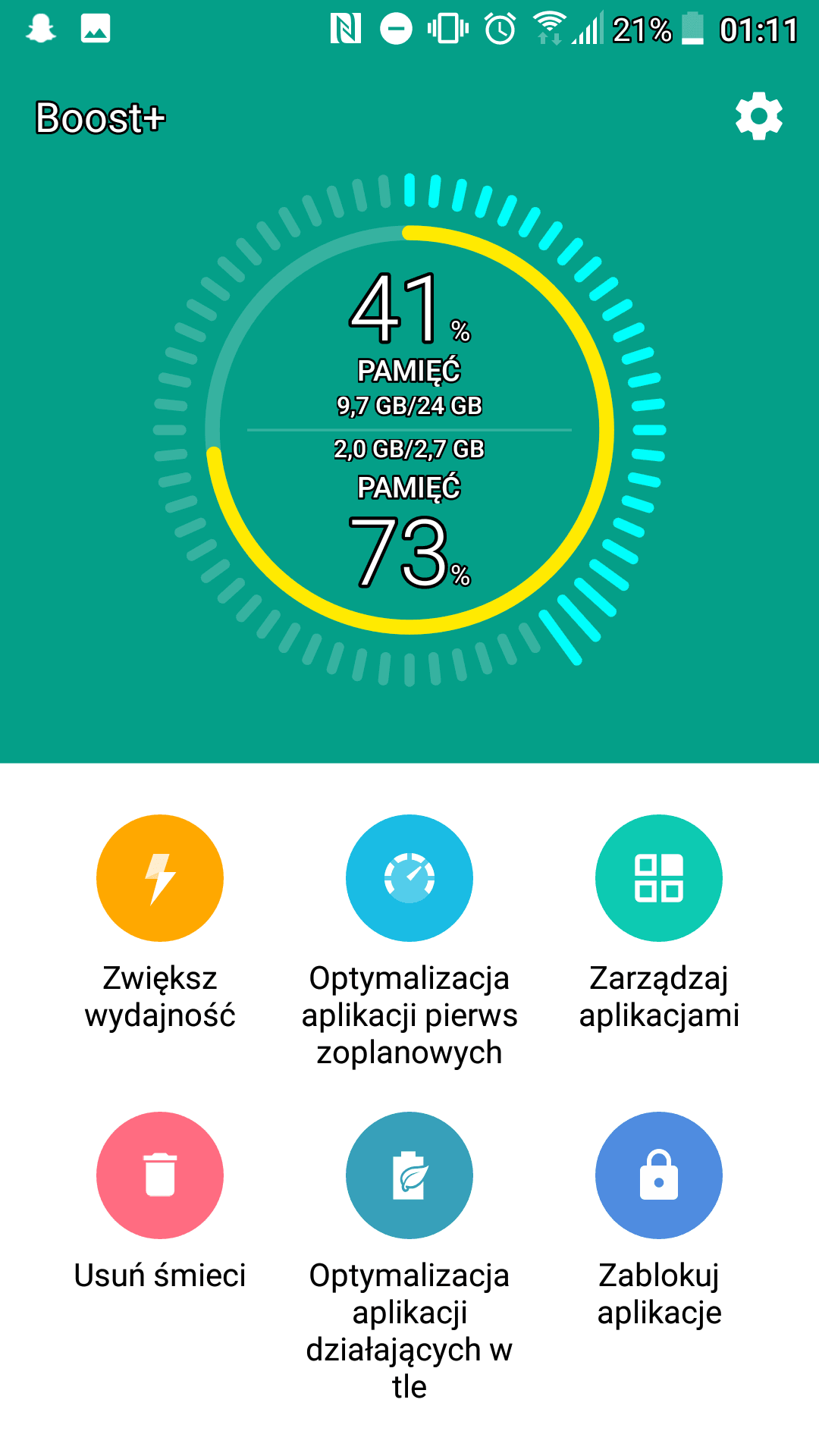Open Boost+ settings gear
Screen dimensions: 819x1456
point(758,117)
